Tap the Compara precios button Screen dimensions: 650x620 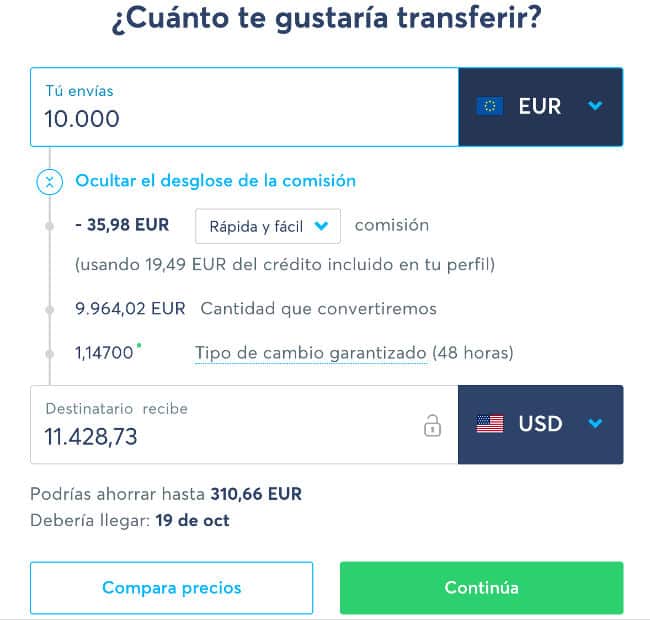[x=171, y=588]
